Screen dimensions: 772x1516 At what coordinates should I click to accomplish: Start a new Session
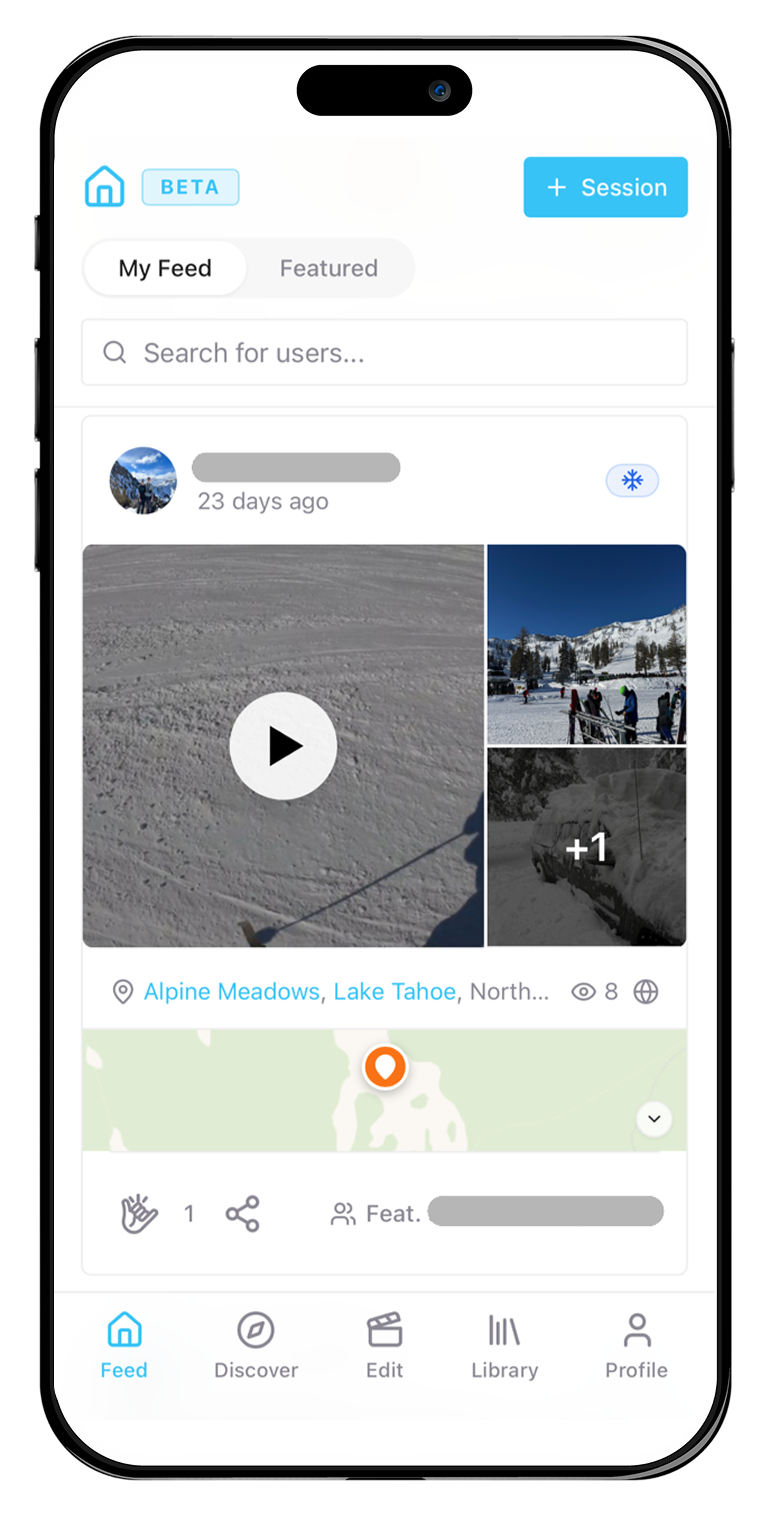pyautogui.click(x=605, y=187)
